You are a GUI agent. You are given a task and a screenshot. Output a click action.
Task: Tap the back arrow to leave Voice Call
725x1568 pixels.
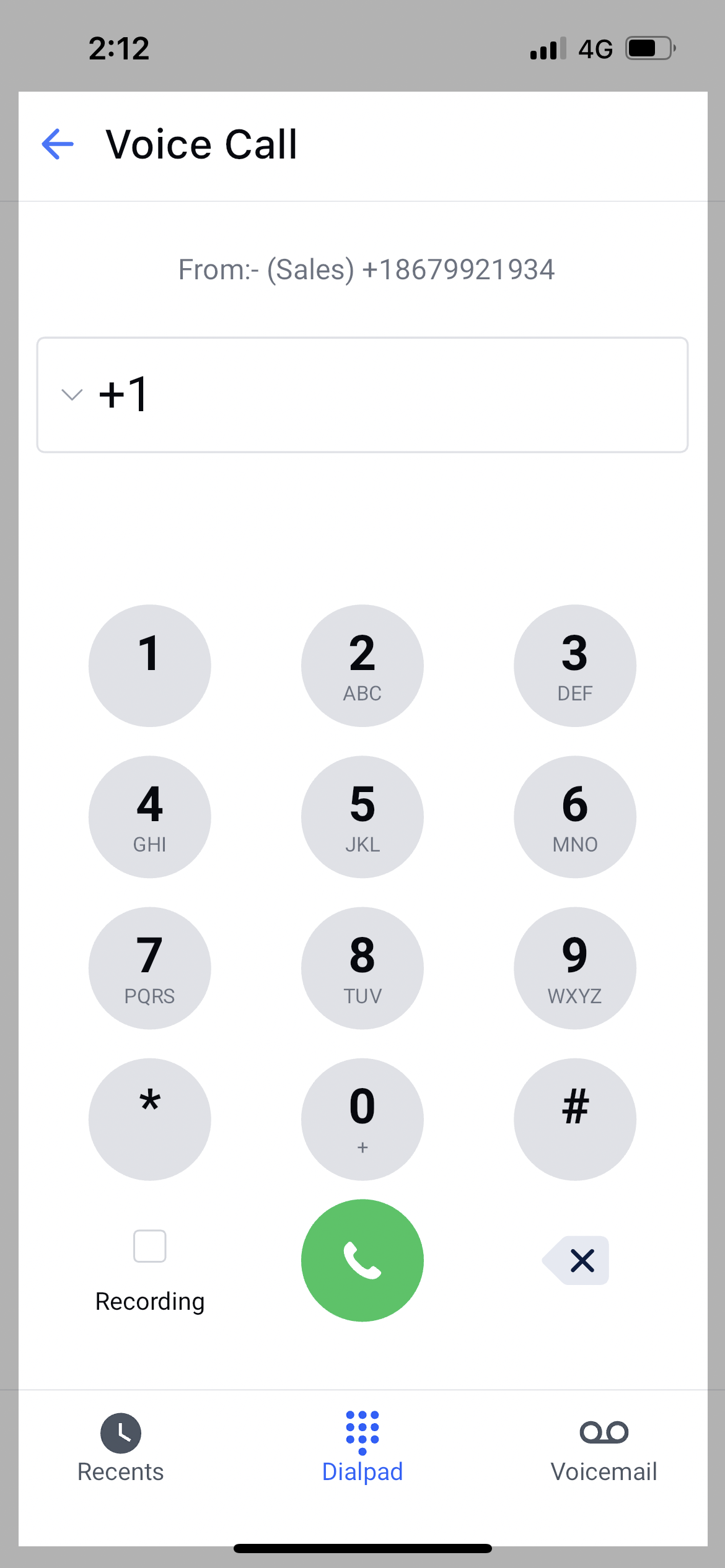[x=57, y=144]
